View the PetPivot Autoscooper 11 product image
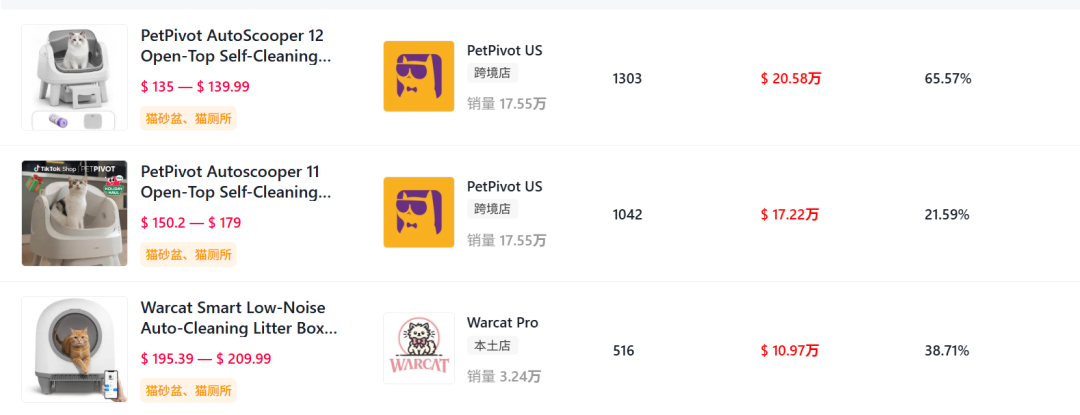The height and width of the screenshot is (415, 1080). 74,213
